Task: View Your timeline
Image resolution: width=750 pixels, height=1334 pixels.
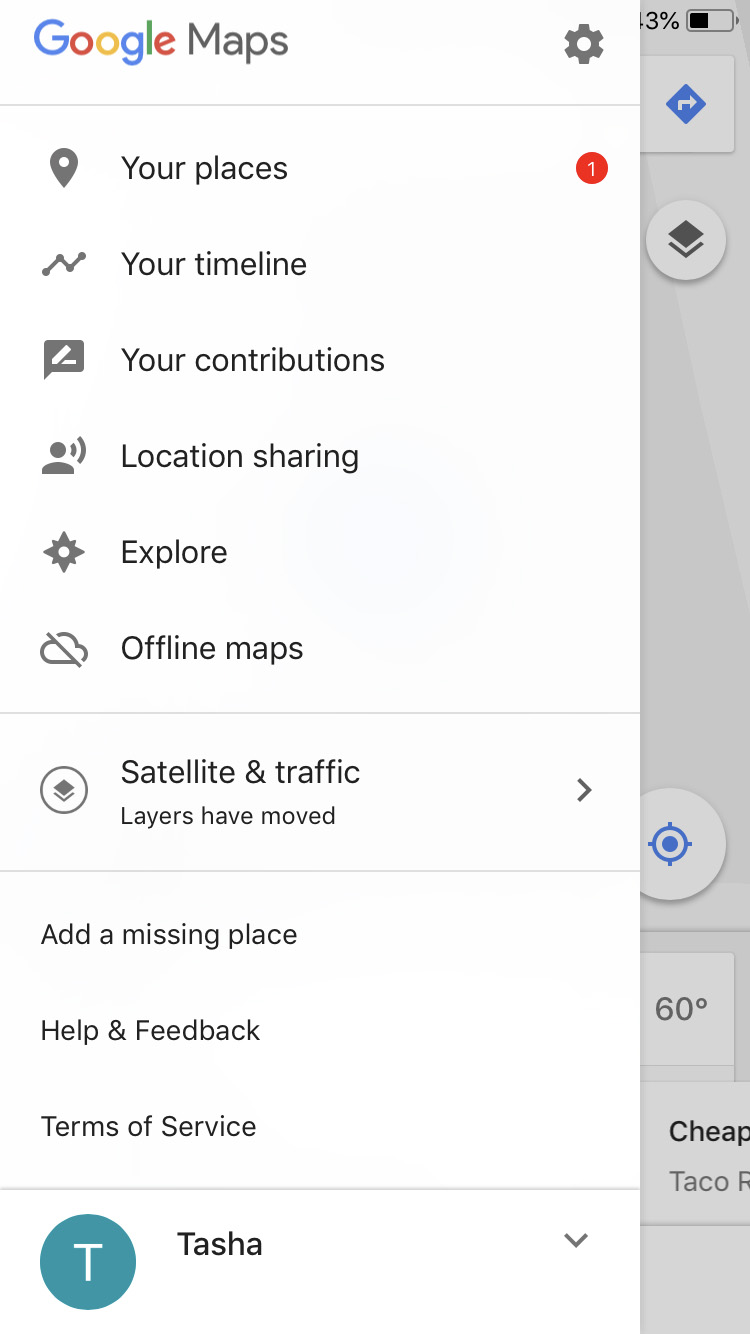Action: [x=320, y=264]
